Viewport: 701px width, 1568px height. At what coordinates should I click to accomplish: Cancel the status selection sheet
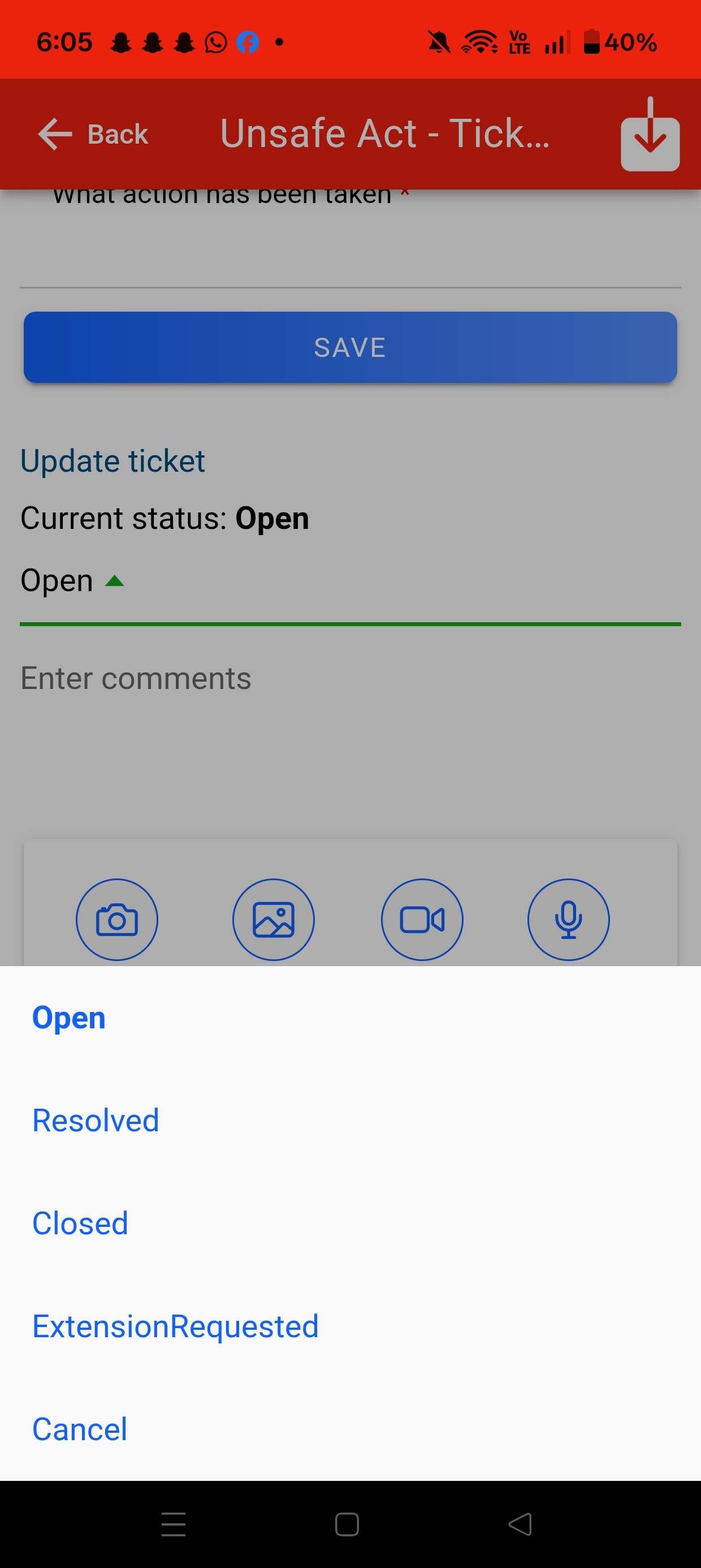(80, 1429)
